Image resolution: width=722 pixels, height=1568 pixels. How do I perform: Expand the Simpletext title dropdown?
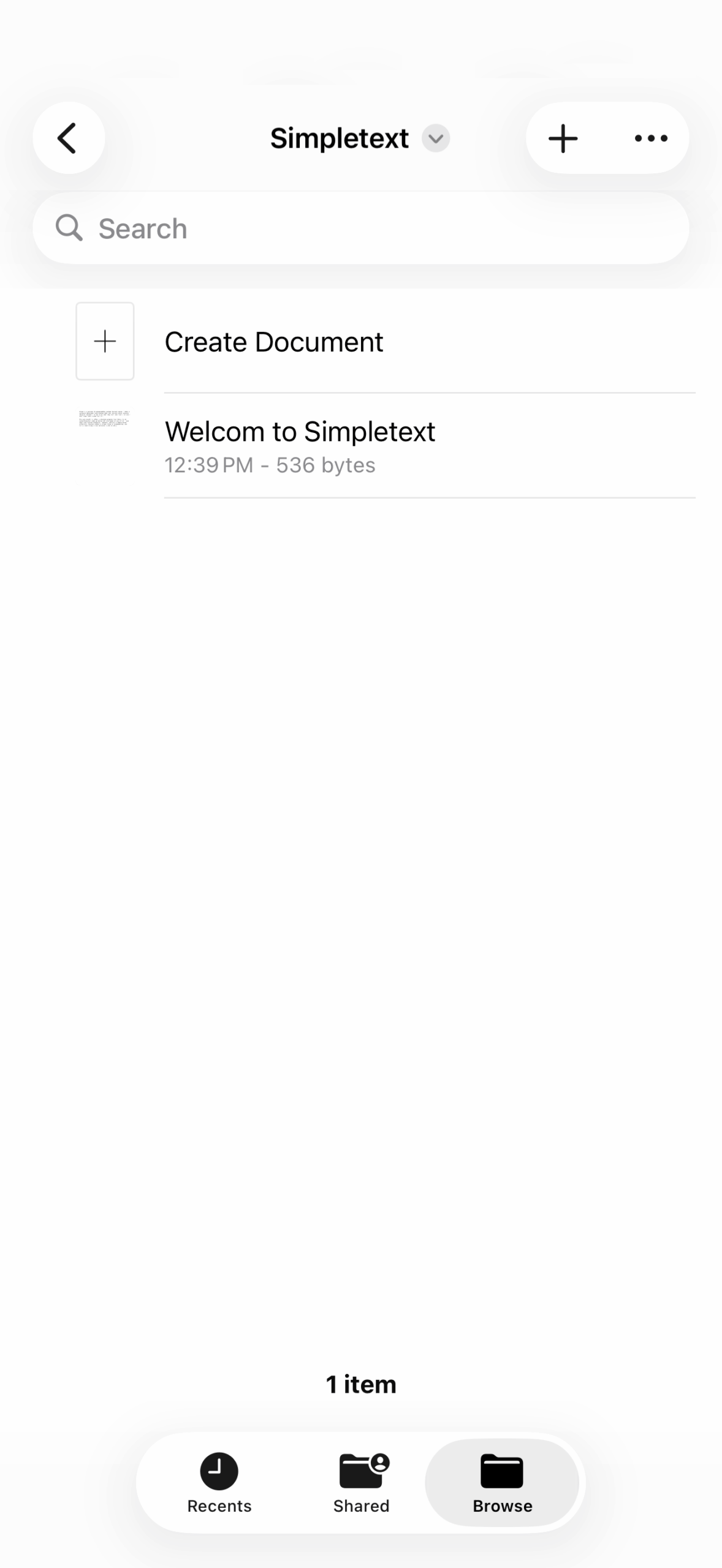coord(435,138)
